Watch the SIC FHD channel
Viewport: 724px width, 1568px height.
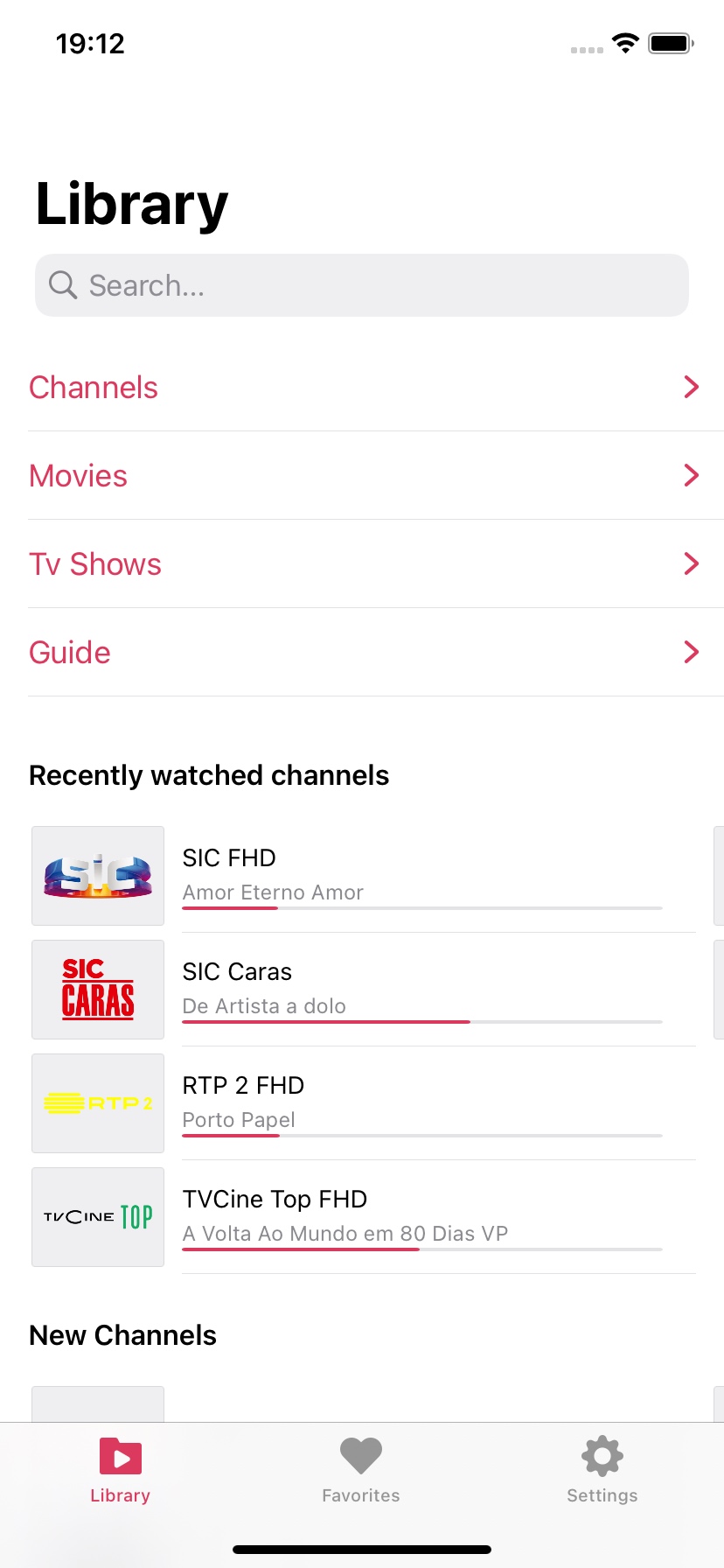pos(362,876)
